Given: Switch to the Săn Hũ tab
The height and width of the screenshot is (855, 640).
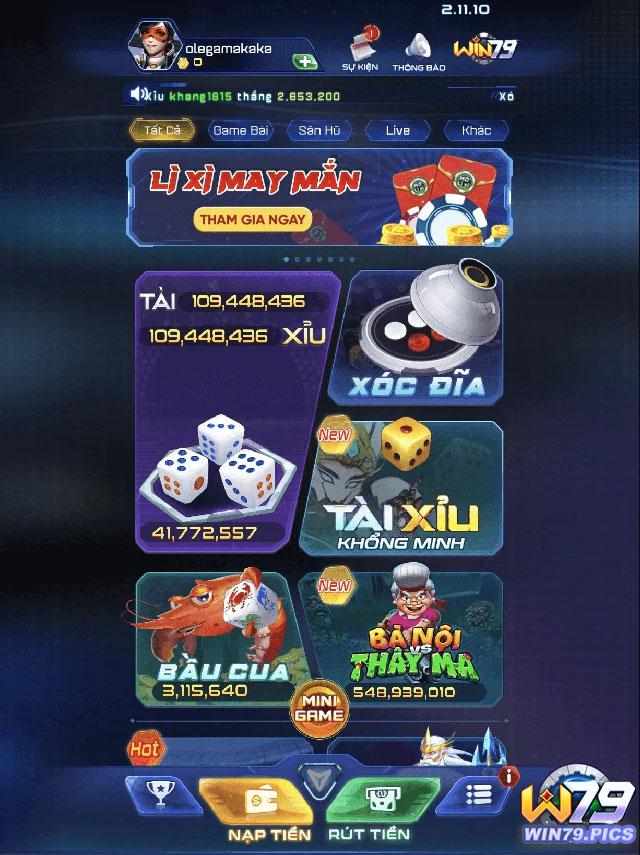Looking at the screenshot, I should click(319, 130).
